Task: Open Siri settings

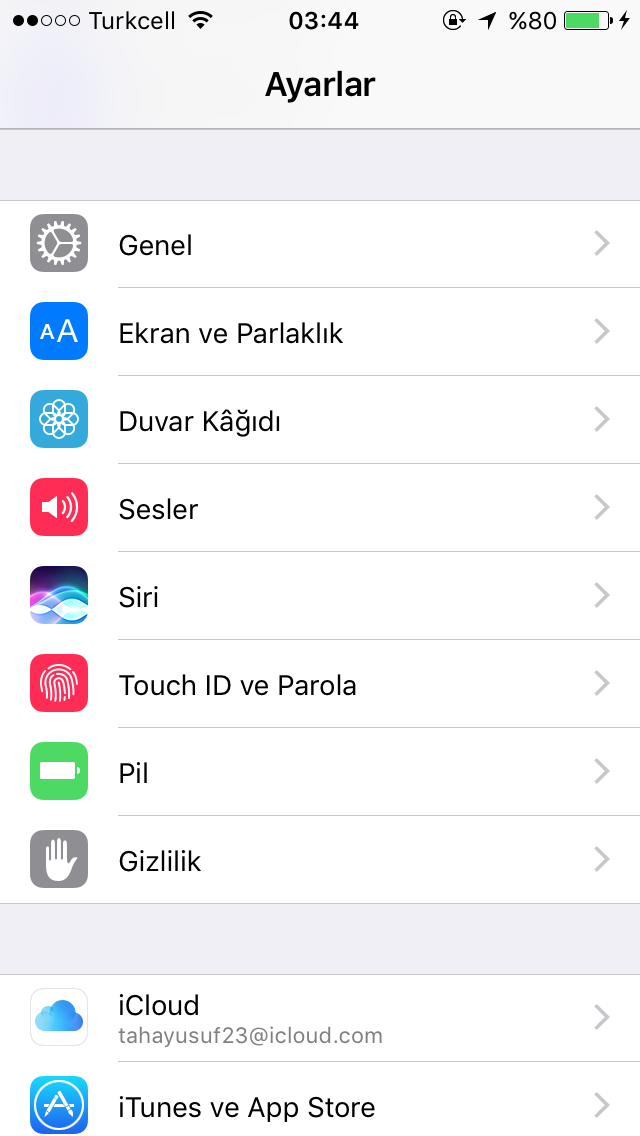Action: pyautogui.click(x=320, y=597)
